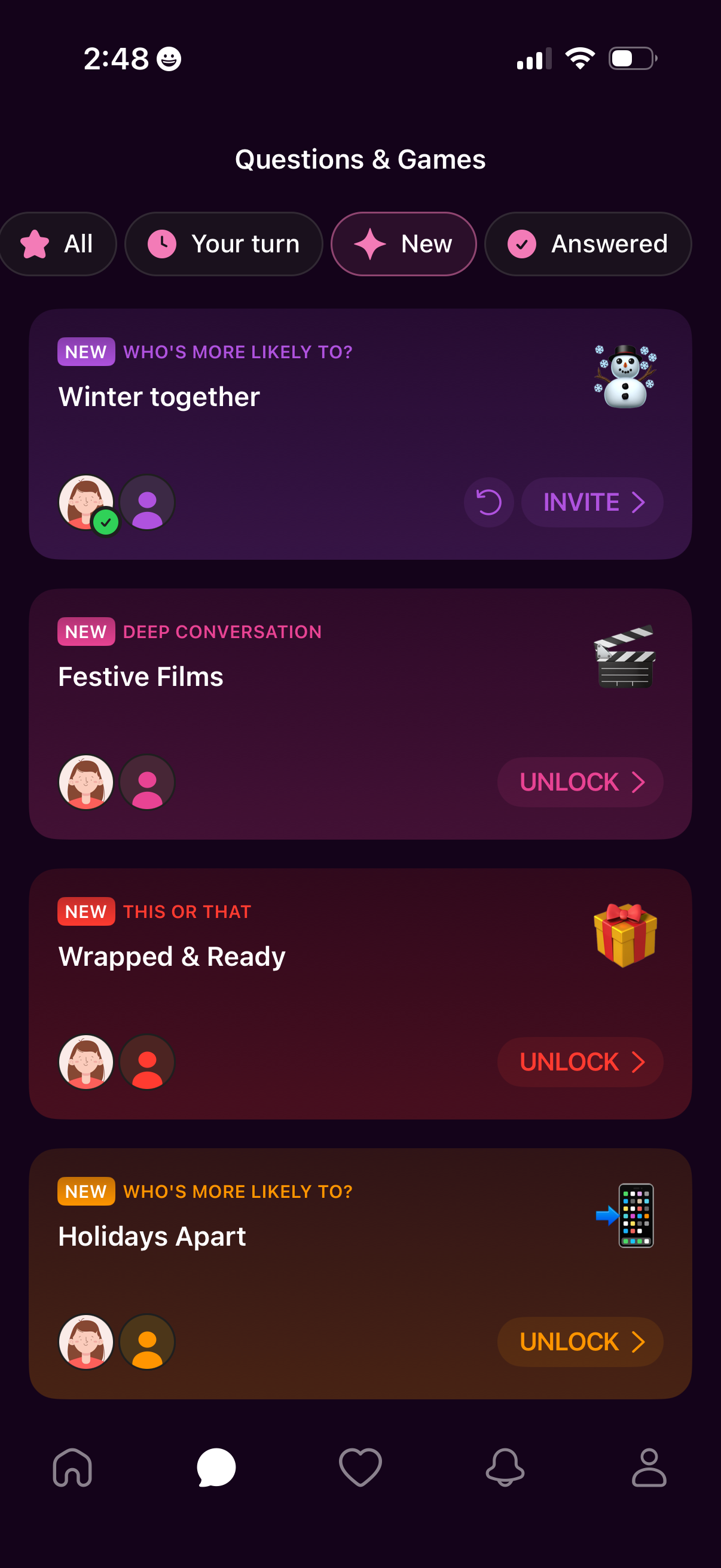Screen dimensions: 721x1568
Task: Tap the Unlock button on Wrapped & Ready
Action: [579, 1061]
